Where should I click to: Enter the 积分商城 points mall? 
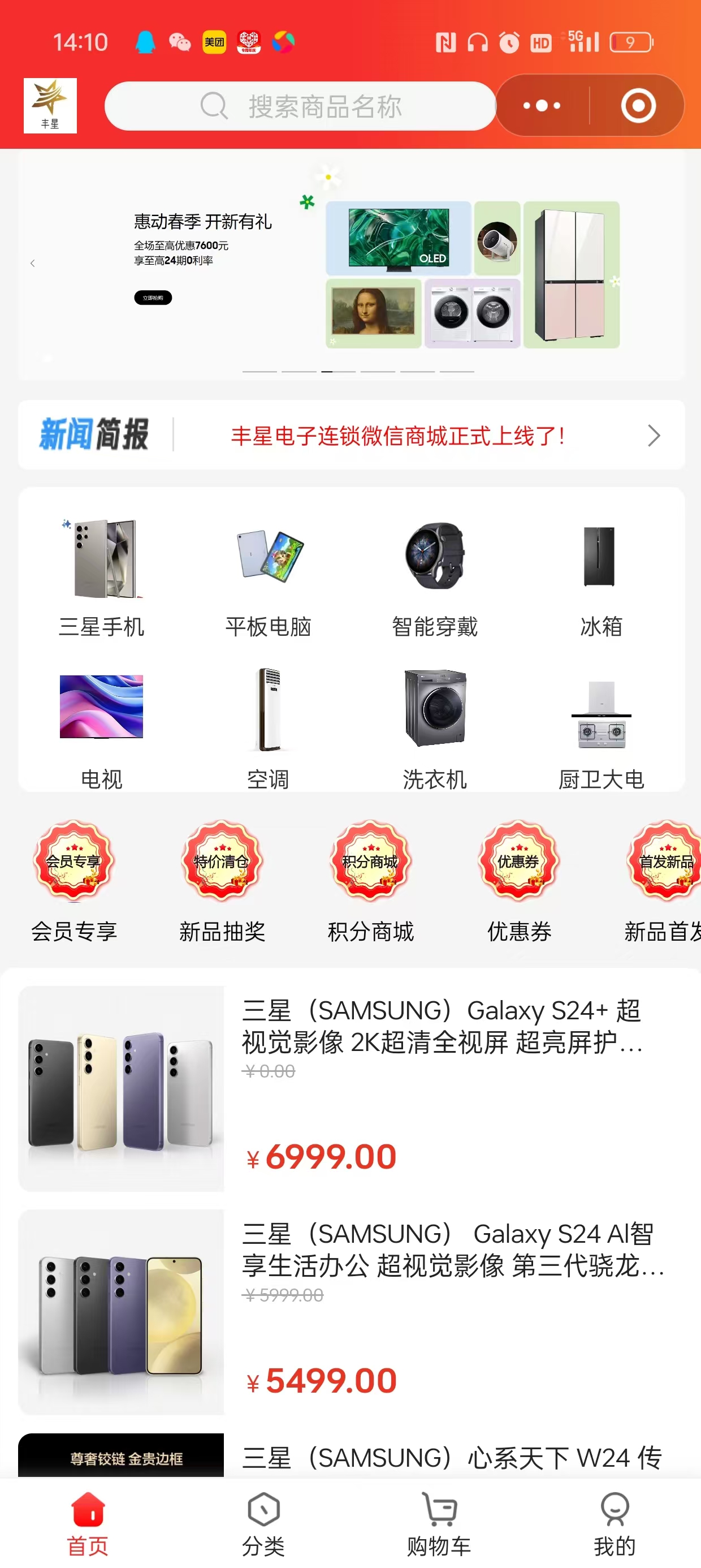tap(371, 880)
